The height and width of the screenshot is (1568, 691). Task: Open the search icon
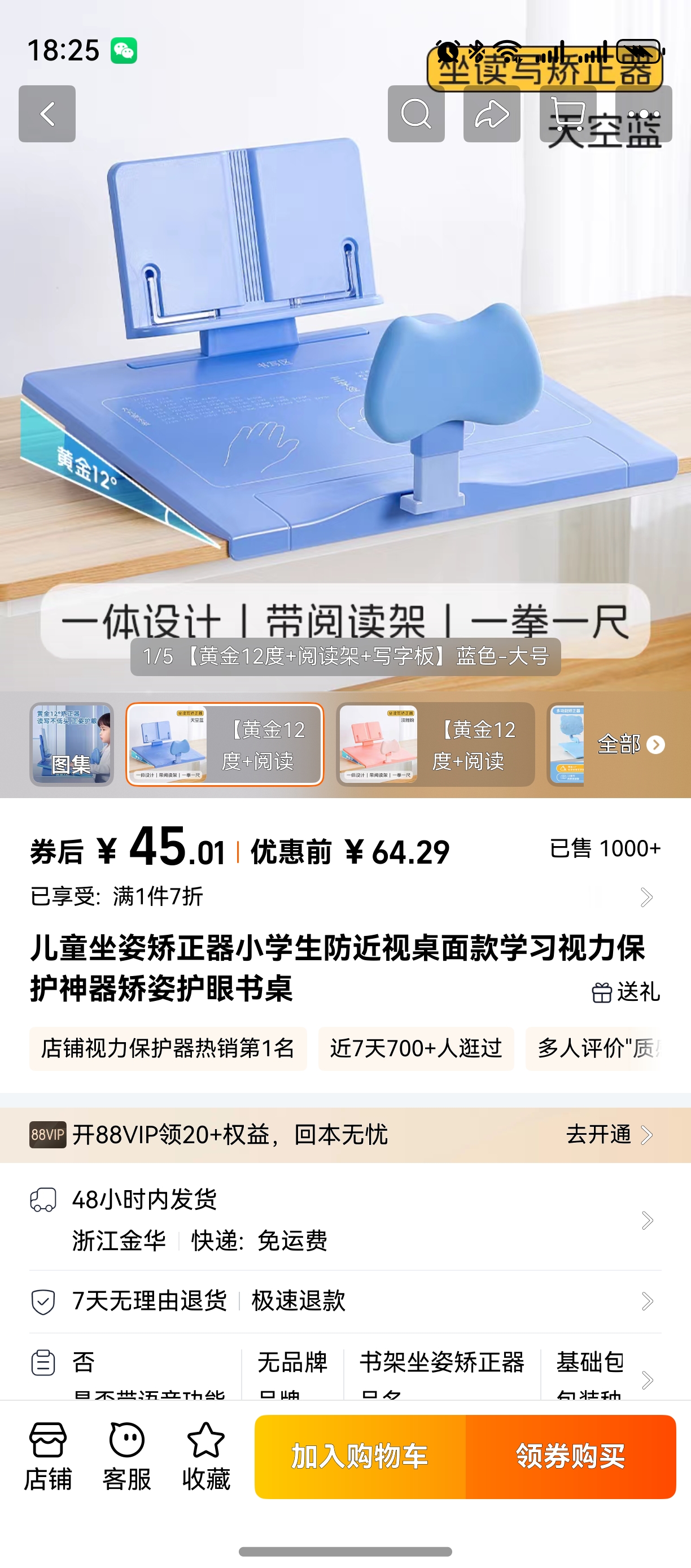pyautogui.click(x=416, y=114)
